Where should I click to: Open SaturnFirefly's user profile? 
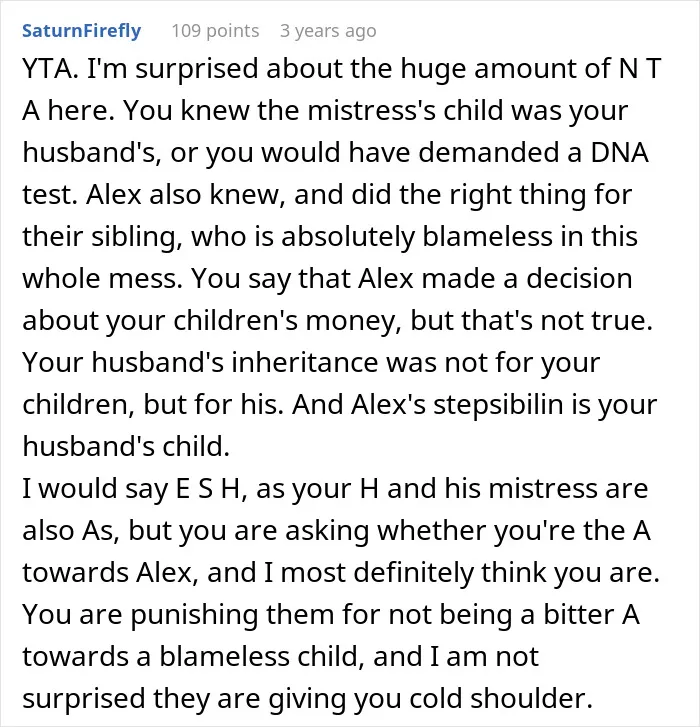[82, 31]
